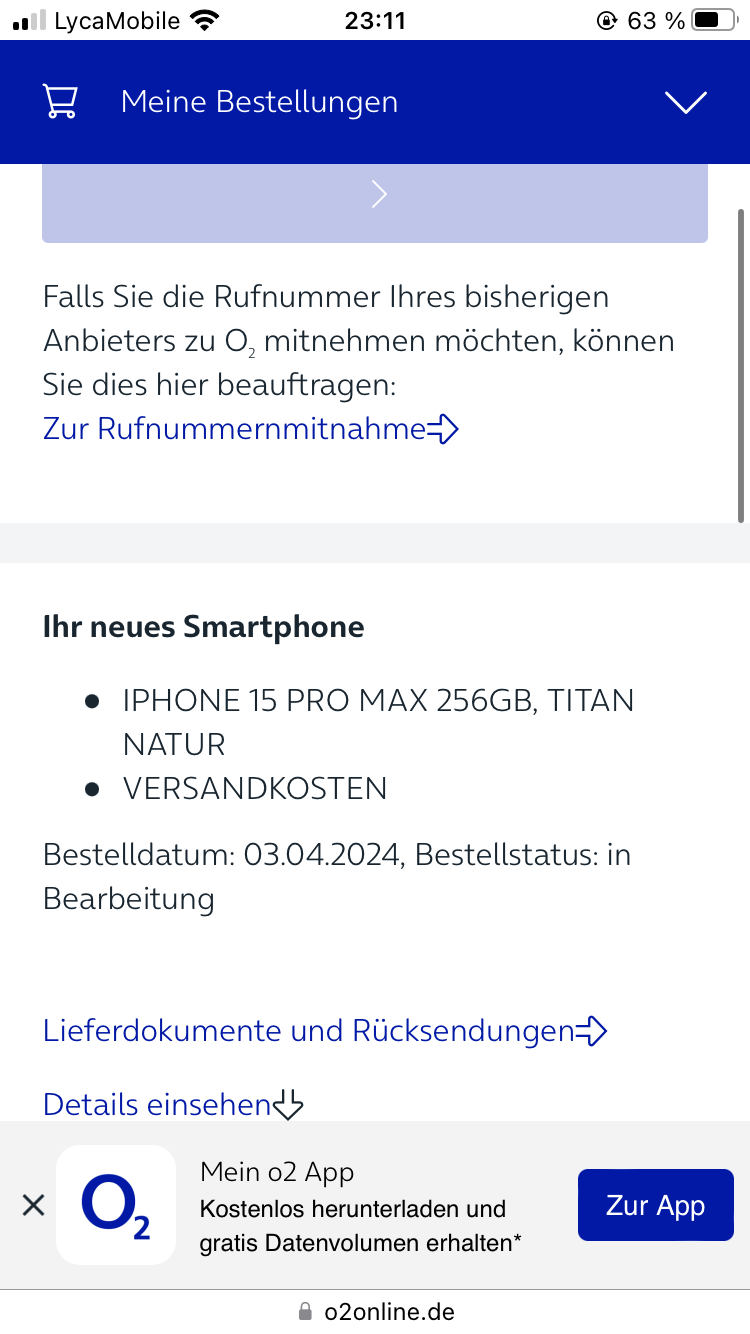Dismiss the Mein o2 App banner
Image resolution: width=750 pixels, height=1334 pixels.
coord(33,1205)
